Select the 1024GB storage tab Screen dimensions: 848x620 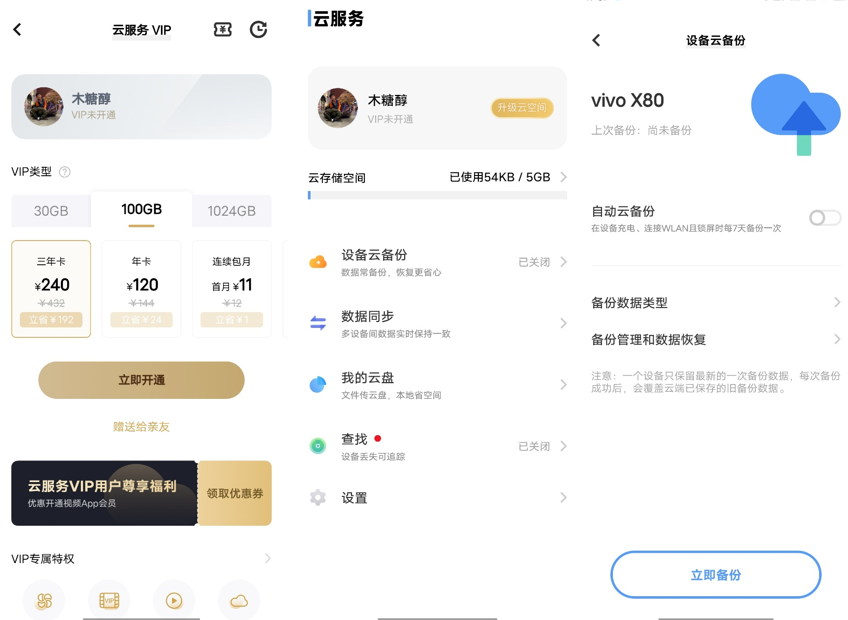[x=231, y=211]
